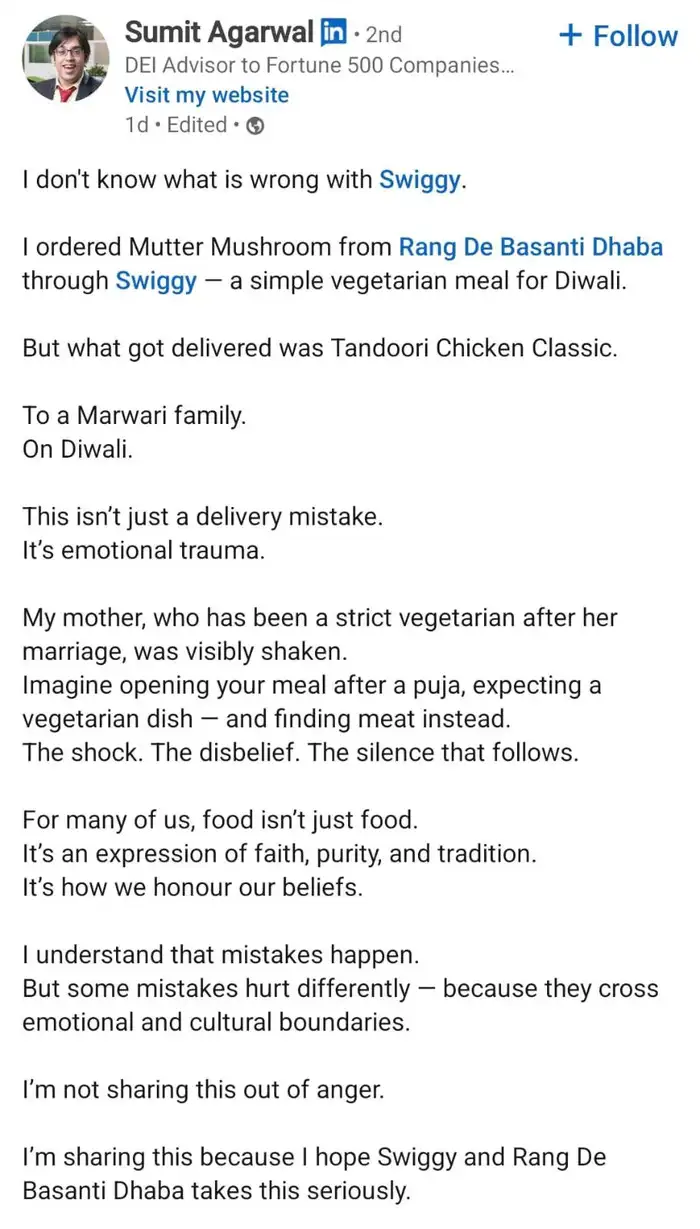Image resolution: width=700 pixels, height=1229 pixels.
Task: Open Sumit Agarwal's profile picture
Action: pos(62,58)
